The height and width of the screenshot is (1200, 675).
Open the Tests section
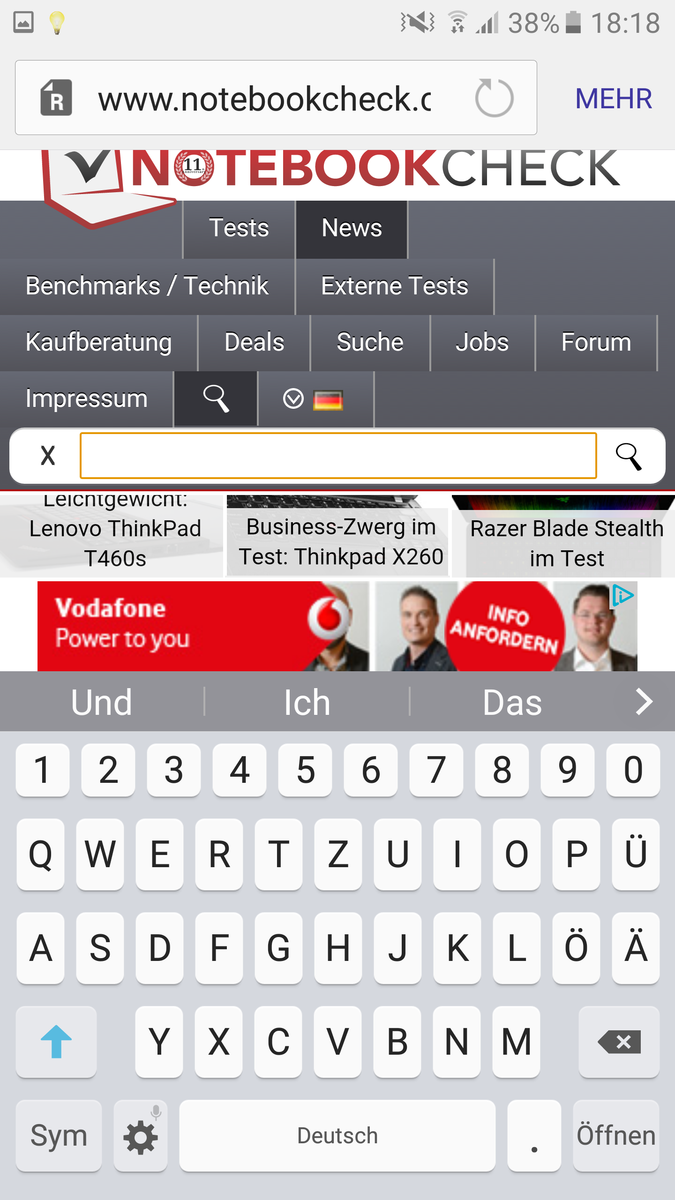pyautogui.click(x=239, y=228)
